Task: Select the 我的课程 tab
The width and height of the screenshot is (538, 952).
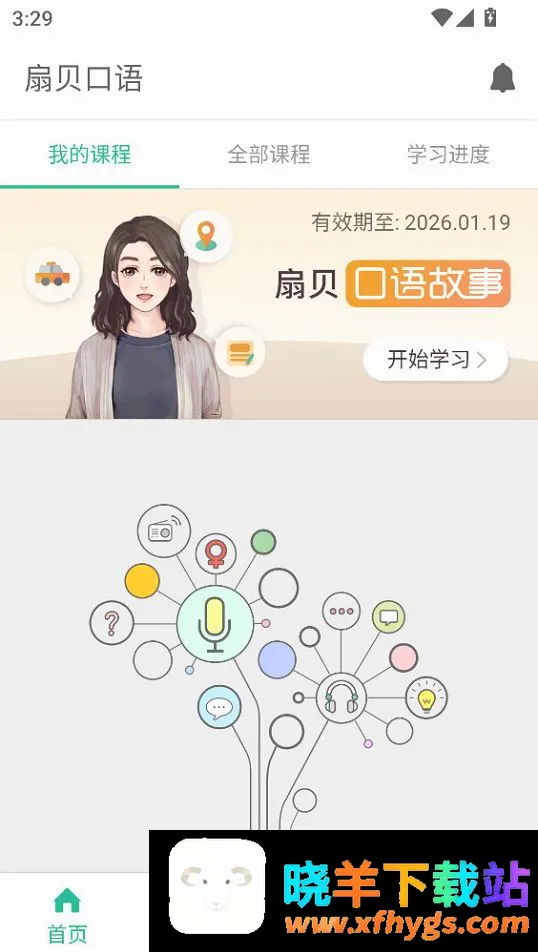Action: (90, 154)
